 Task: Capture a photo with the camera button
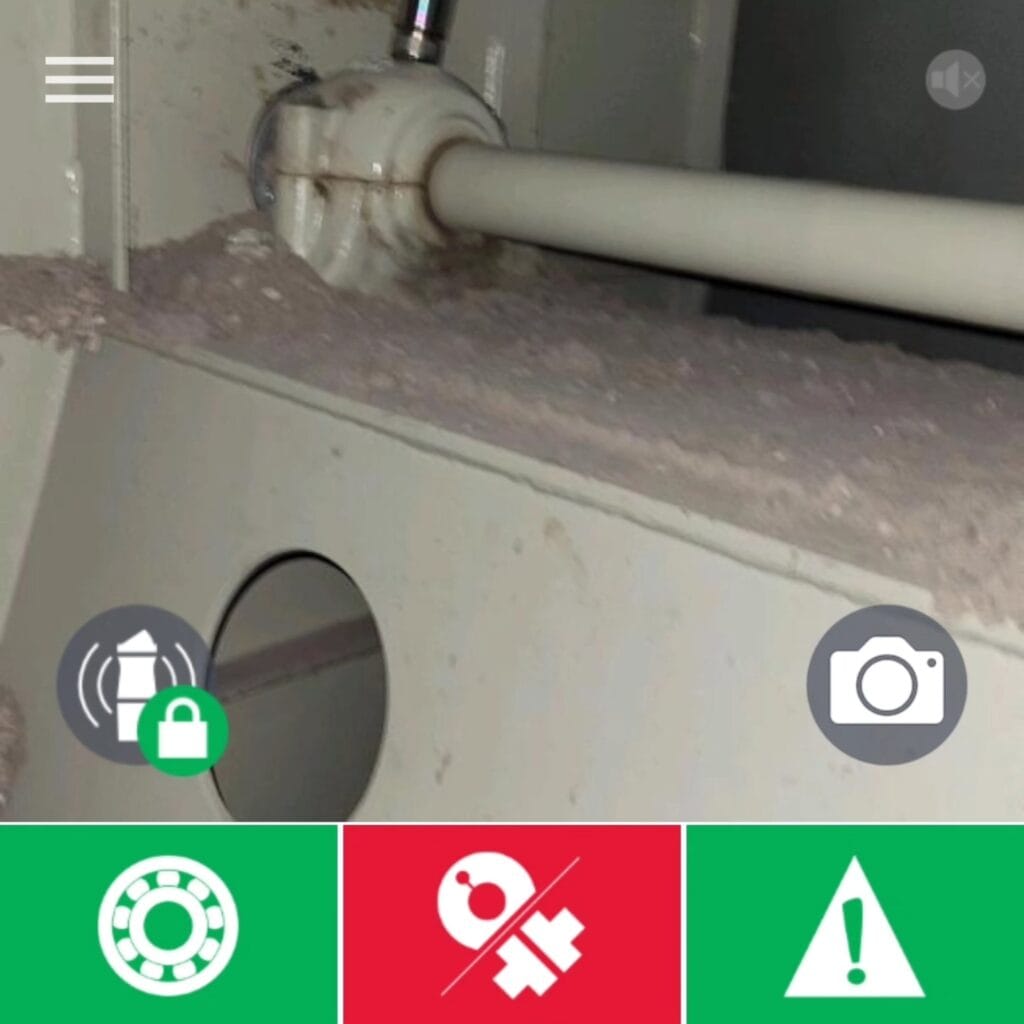tap(886, 685)
